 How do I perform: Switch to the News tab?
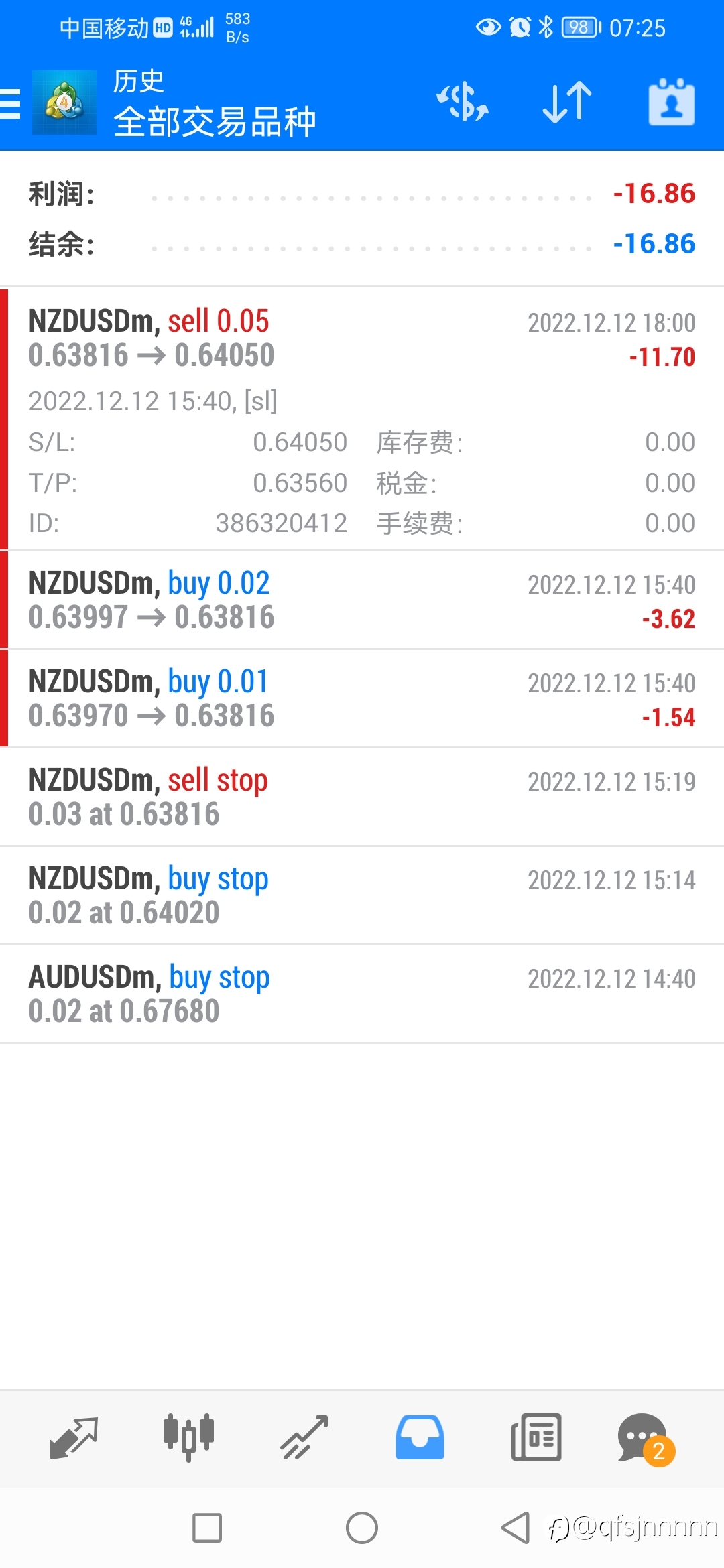tap(536, 1438)
